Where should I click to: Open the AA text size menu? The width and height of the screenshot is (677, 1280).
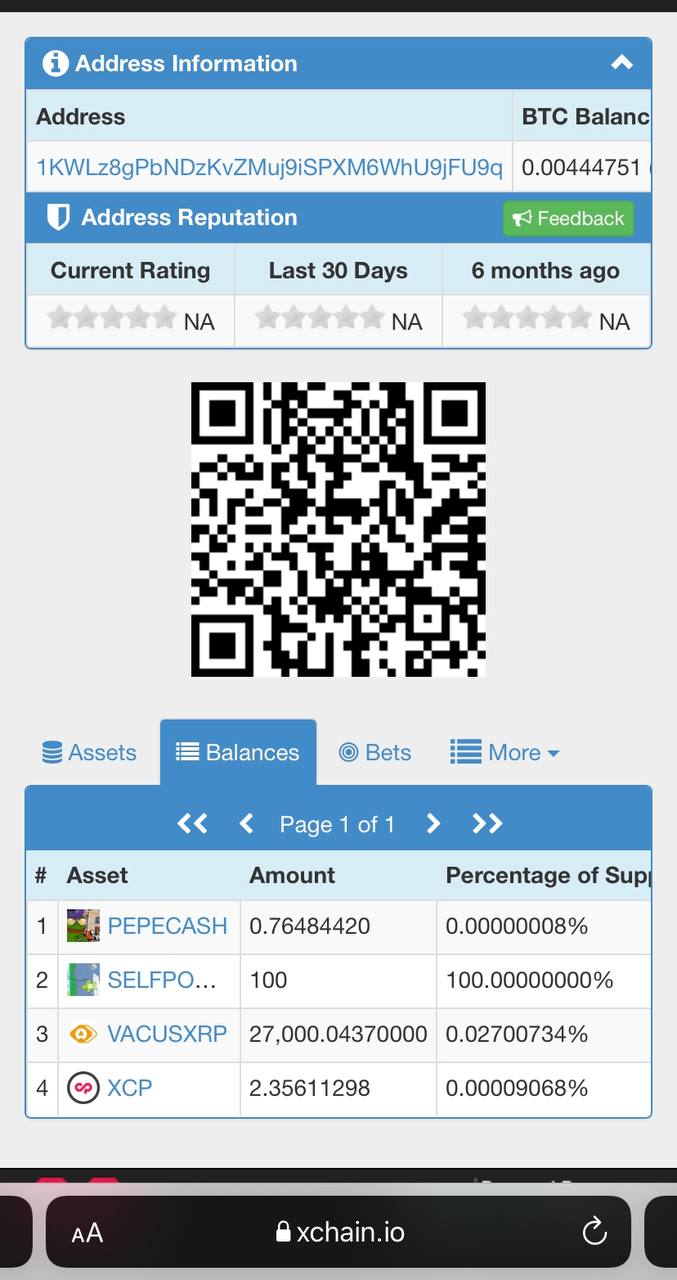(x=87, y=1233)
